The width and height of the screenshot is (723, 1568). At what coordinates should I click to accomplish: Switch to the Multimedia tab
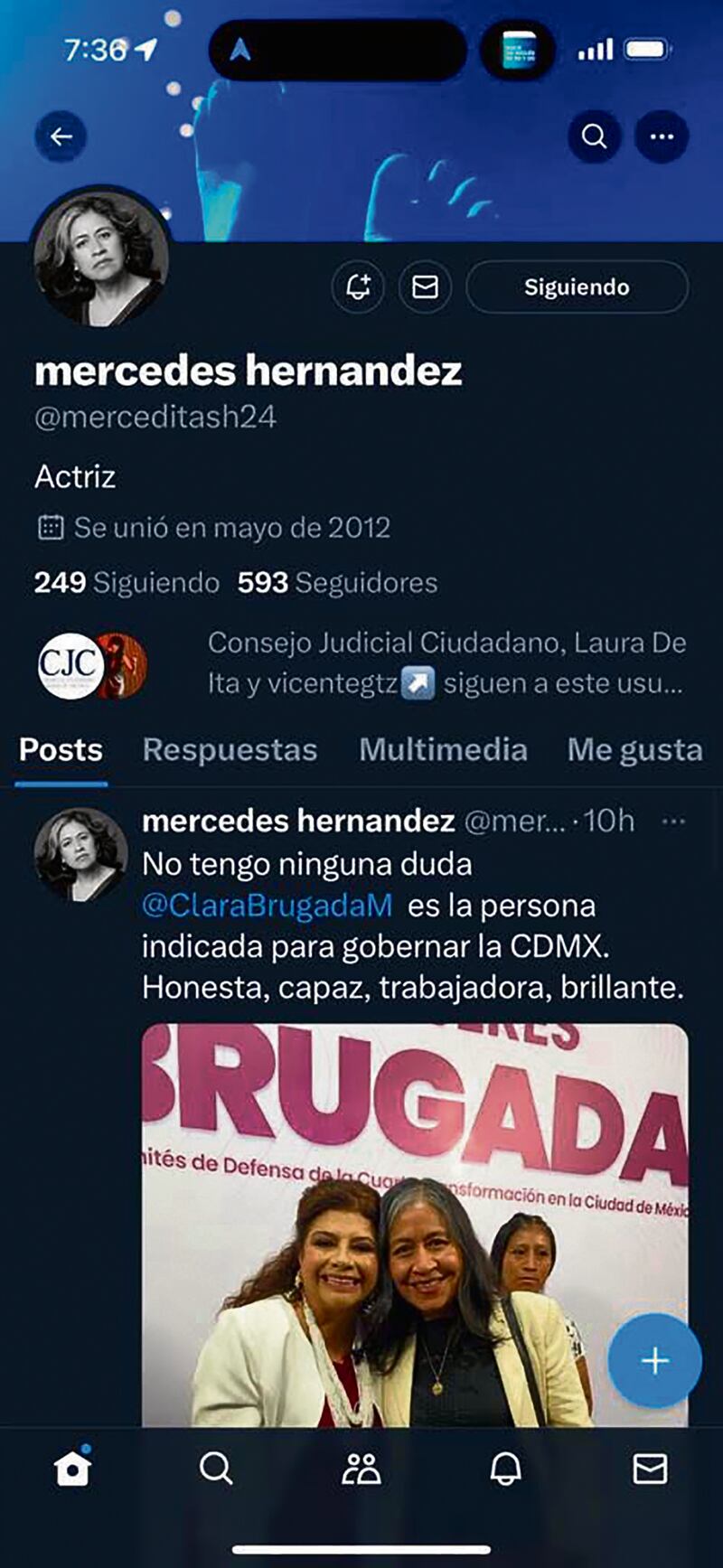(x=443, y=750)
